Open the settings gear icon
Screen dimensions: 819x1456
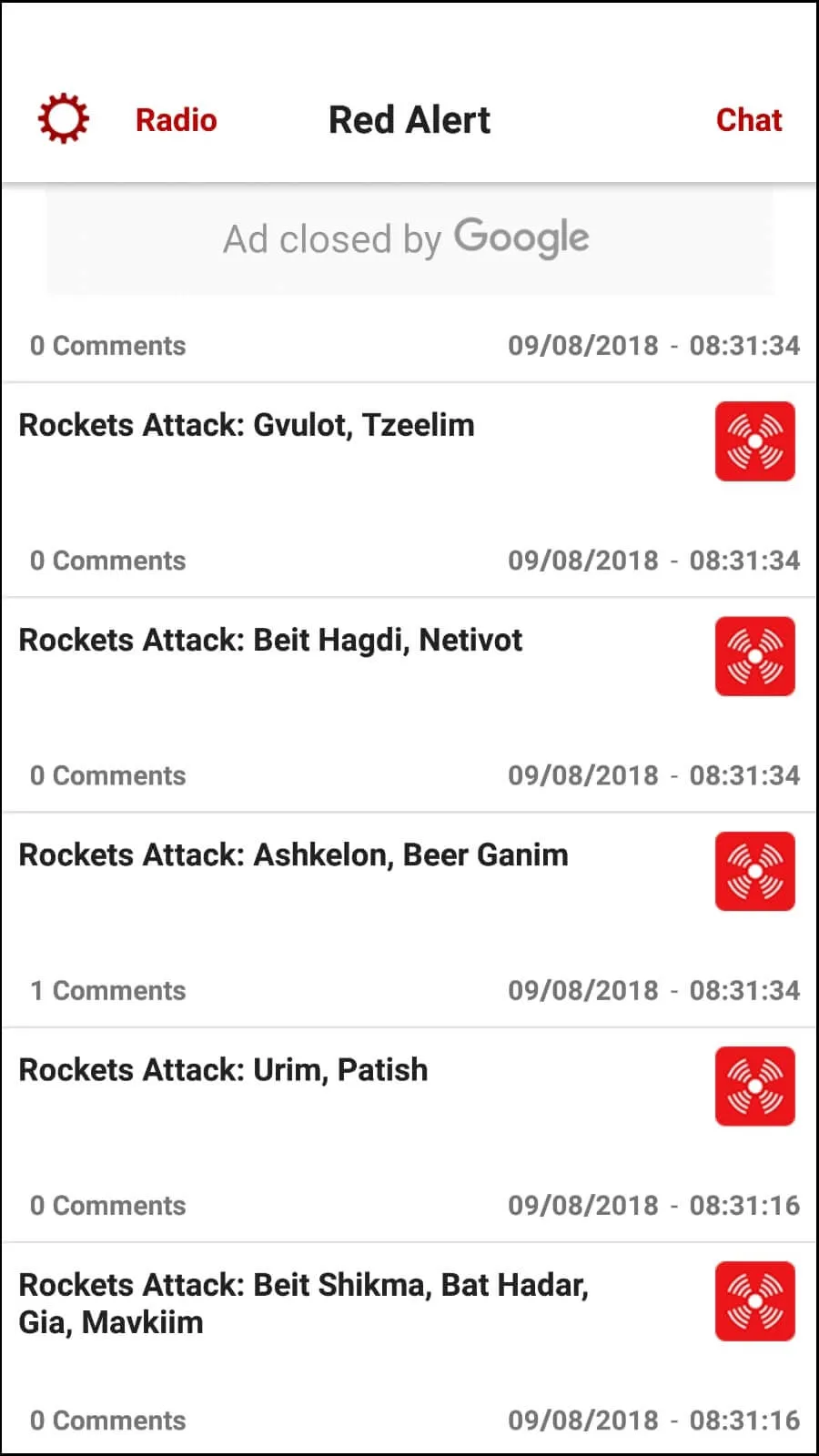[x=63, y=118]
